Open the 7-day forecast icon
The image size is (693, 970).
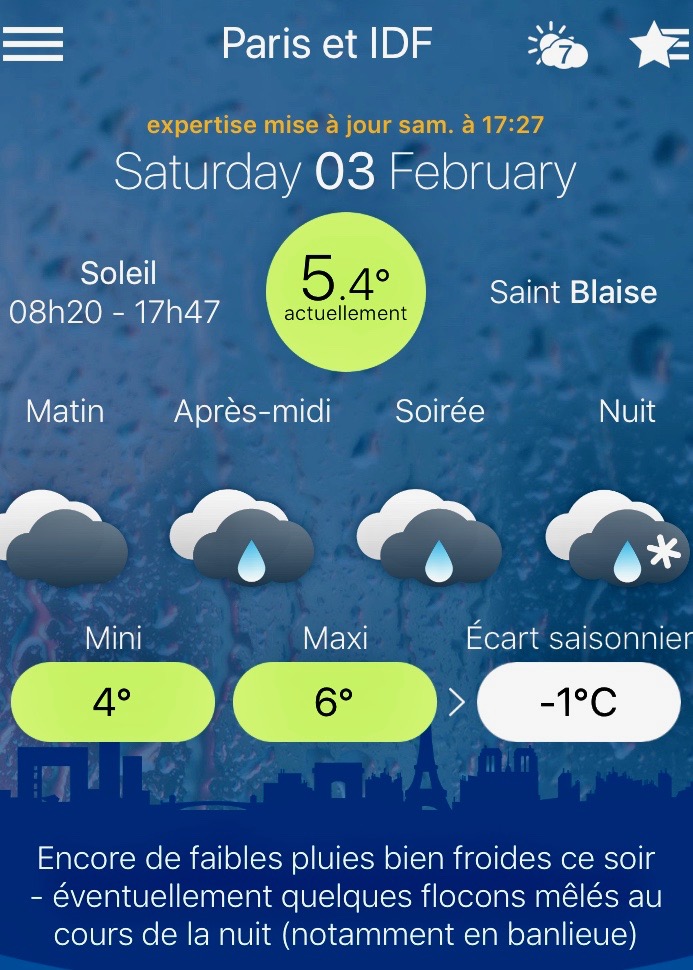click(x=557, y=46)
